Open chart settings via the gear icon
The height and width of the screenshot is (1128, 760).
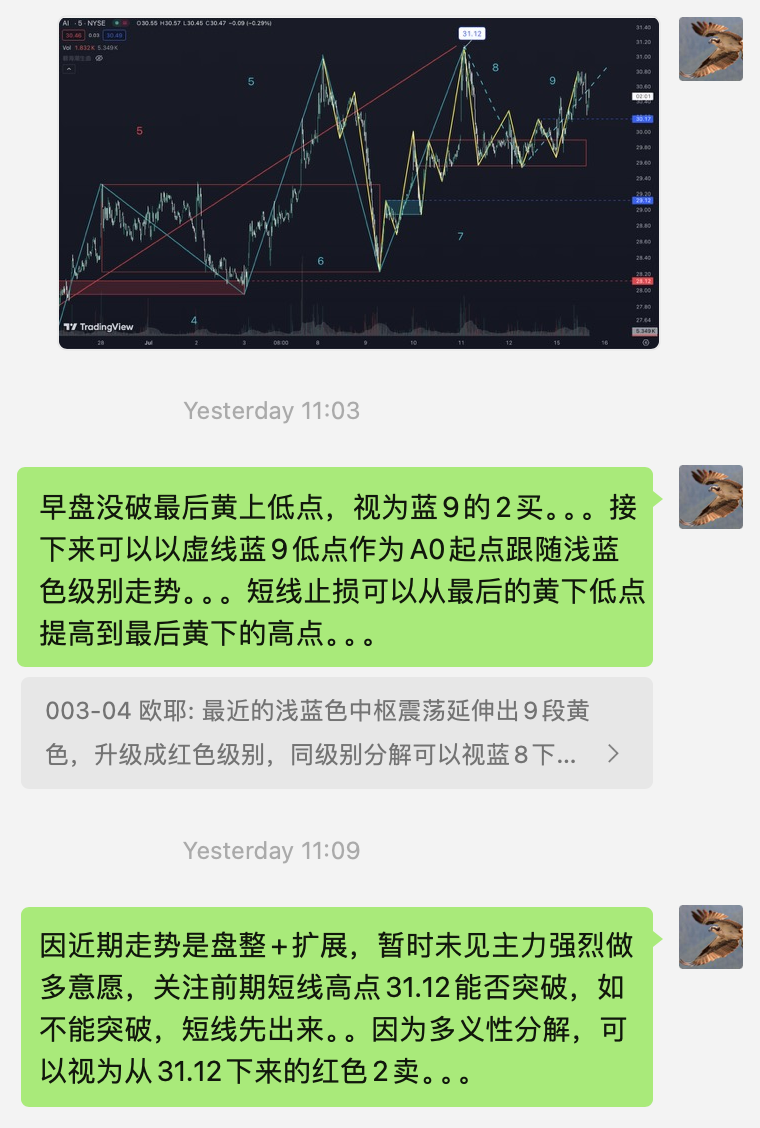645,341
